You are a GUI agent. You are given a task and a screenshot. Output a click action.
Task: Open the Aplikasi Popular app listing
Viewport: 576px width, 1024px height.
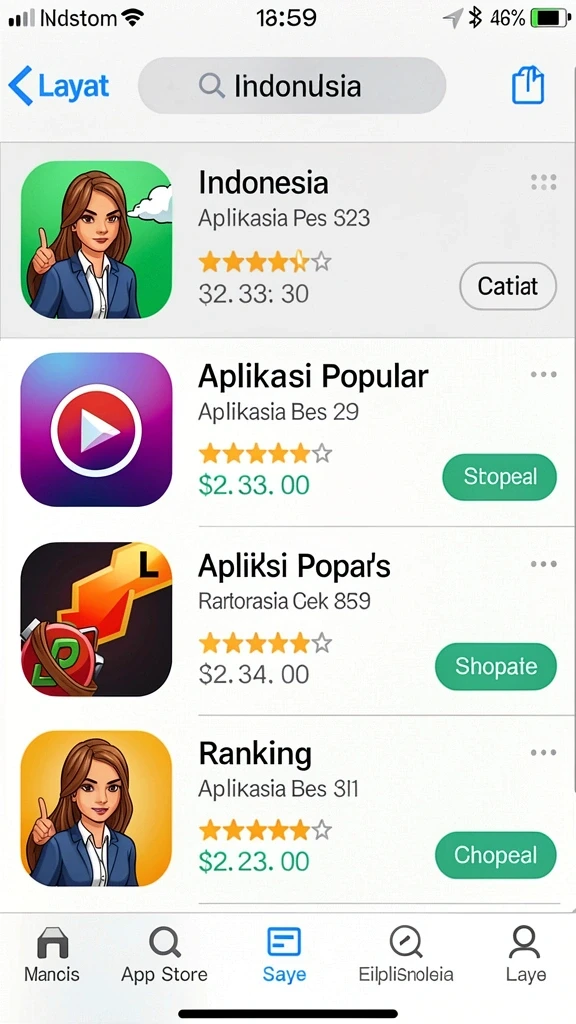coord(288,432)
